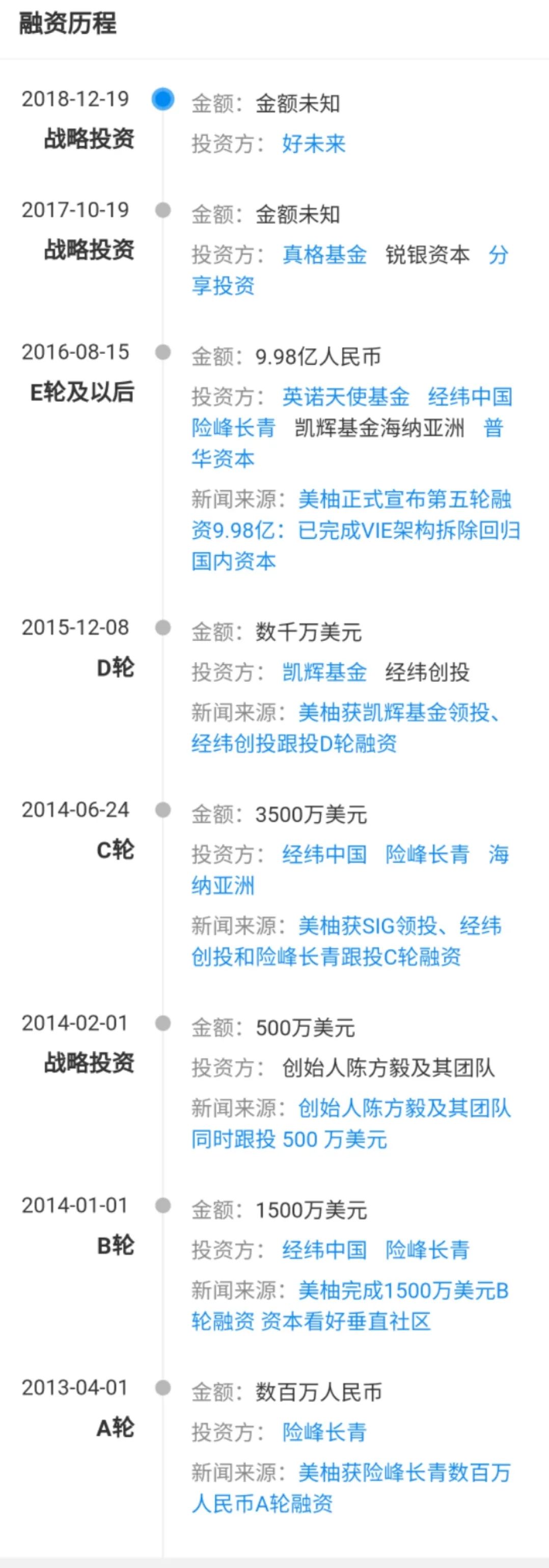This screenshot has height=1568, width=549.
Task: Tap 险峰长青 investor link in A轮
Action: [324, 1432]
